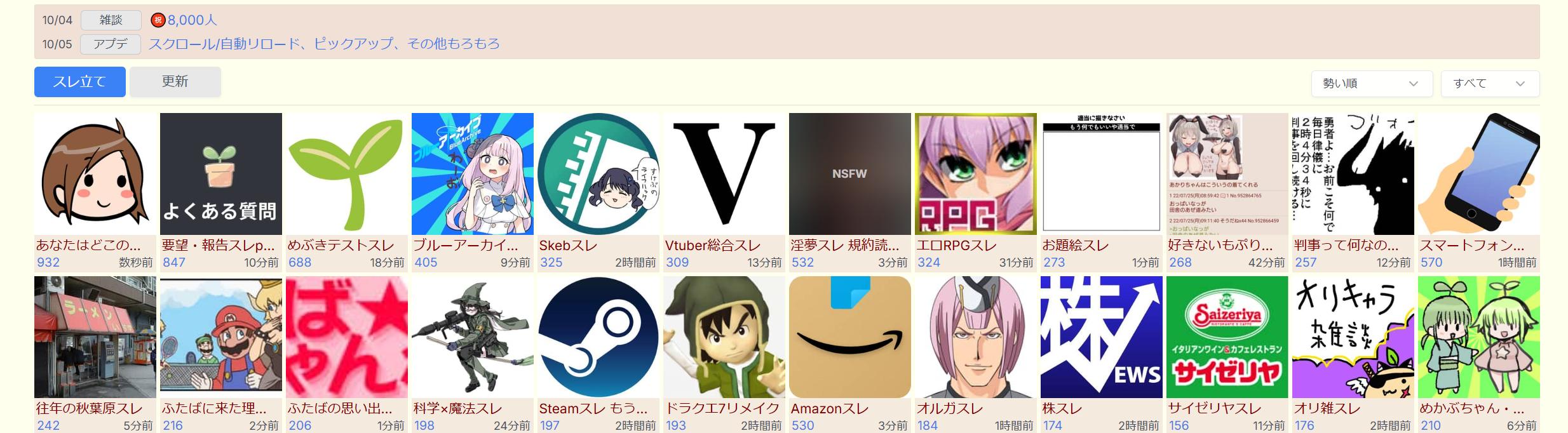Screen dimensions: 1568x433
Task: Select the Vtuber総合スレ thread
Action: (724, 175)
